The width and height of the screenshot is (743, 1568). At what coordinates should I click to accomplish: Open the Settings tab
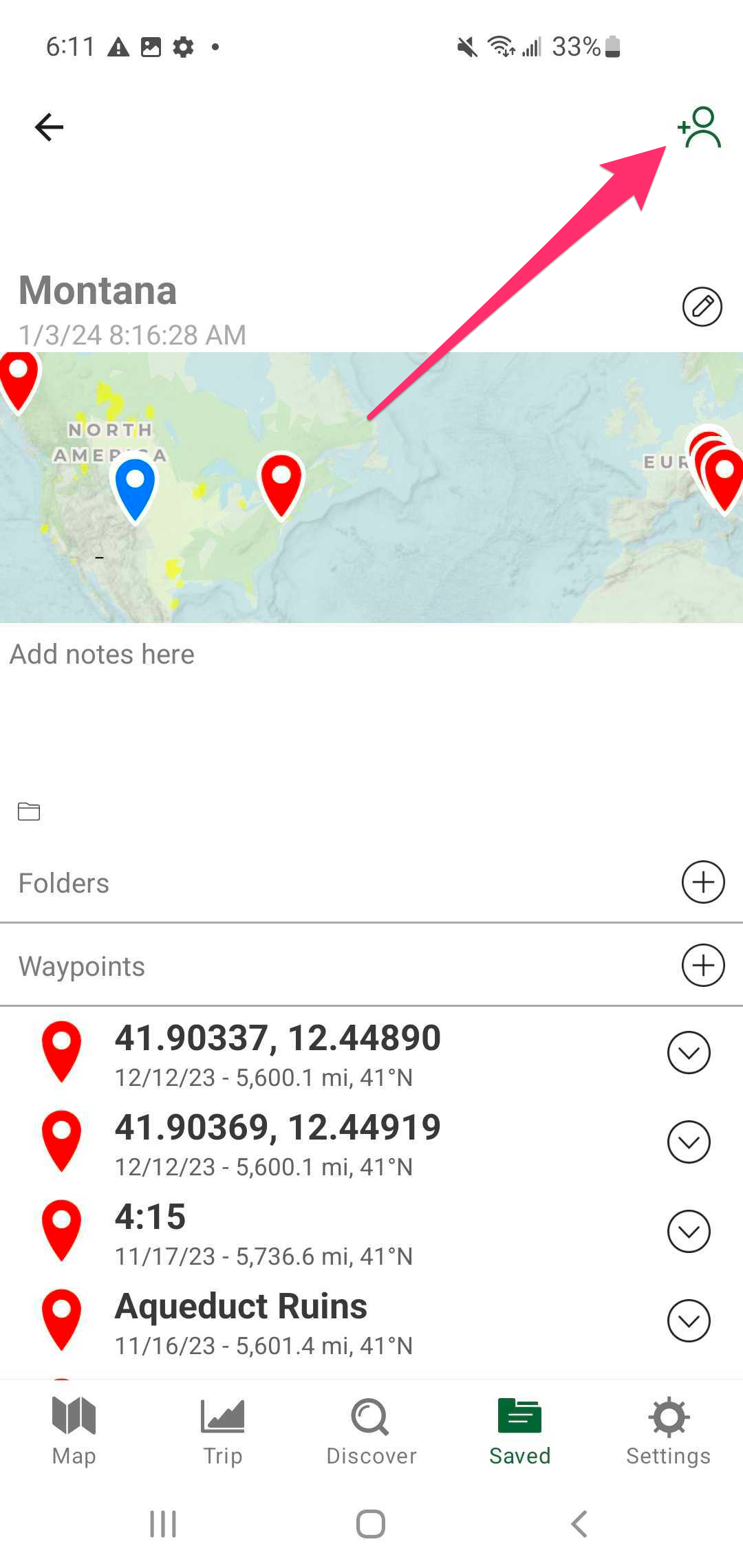click(x=668, y=1430)
